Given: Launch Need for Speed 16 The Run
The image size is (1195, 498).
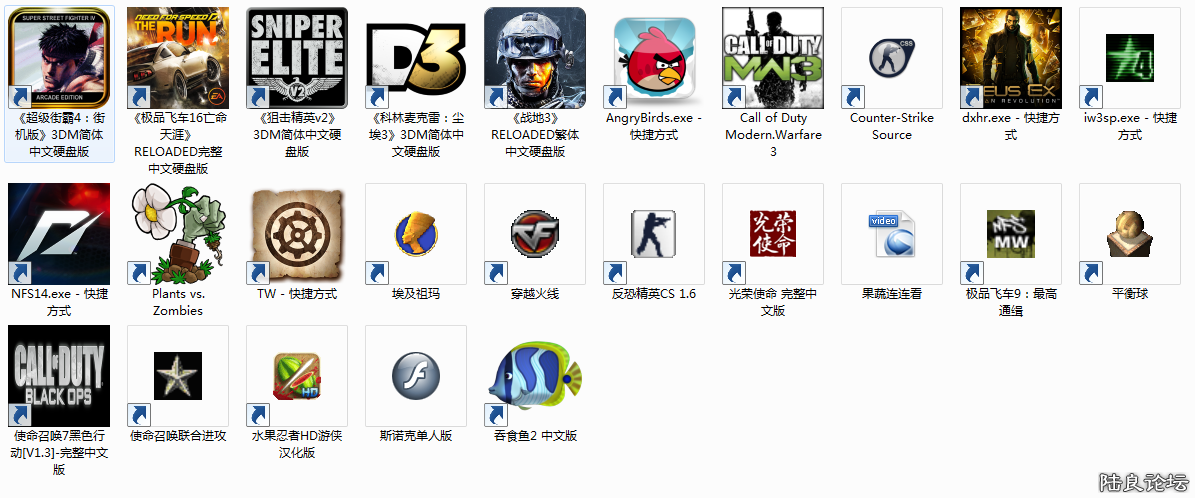Looking at the screenshot, I should pos(178,58).
